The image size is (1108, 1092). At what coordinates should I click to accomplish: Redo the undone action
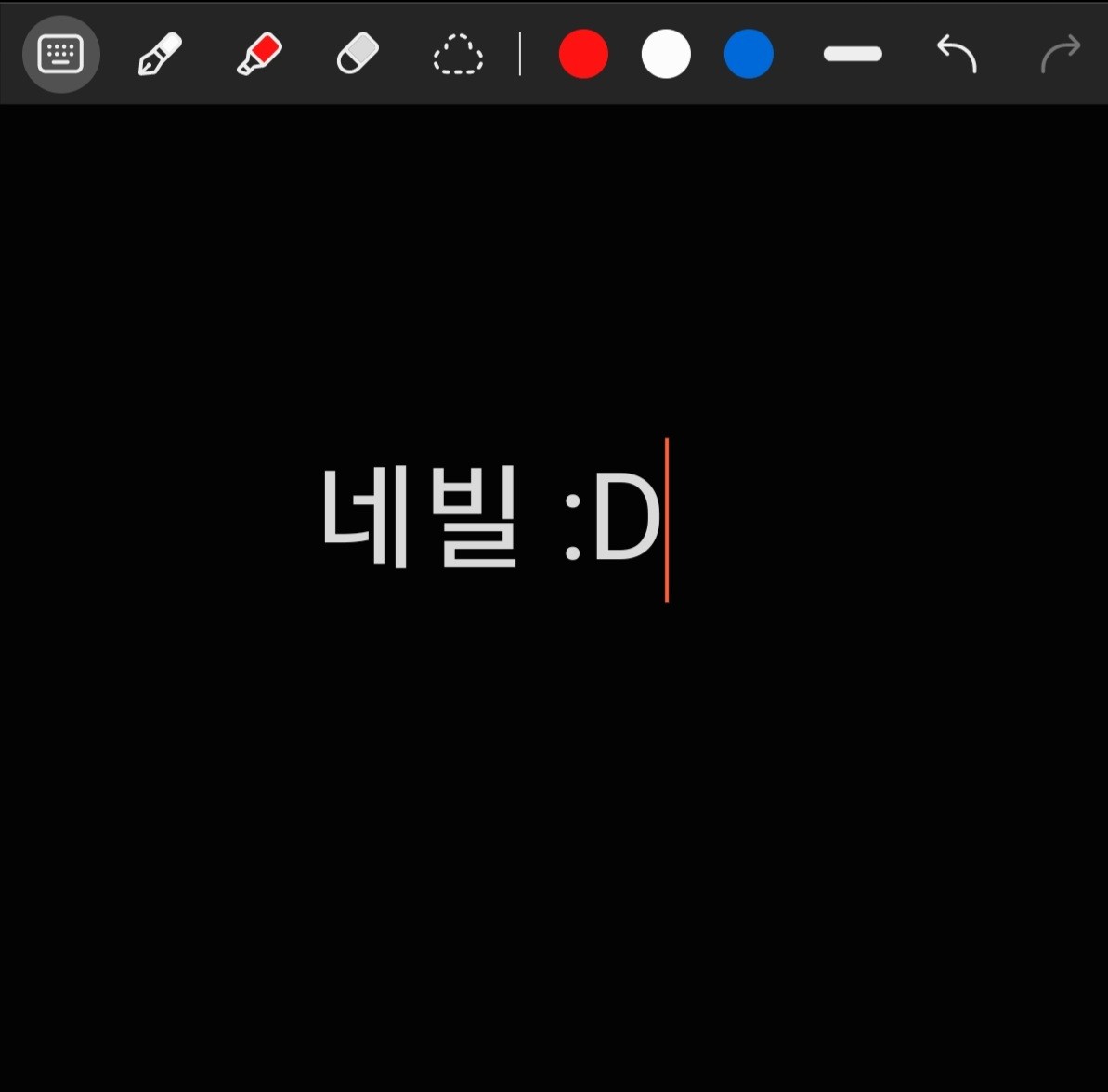(x=1061, y=54)
